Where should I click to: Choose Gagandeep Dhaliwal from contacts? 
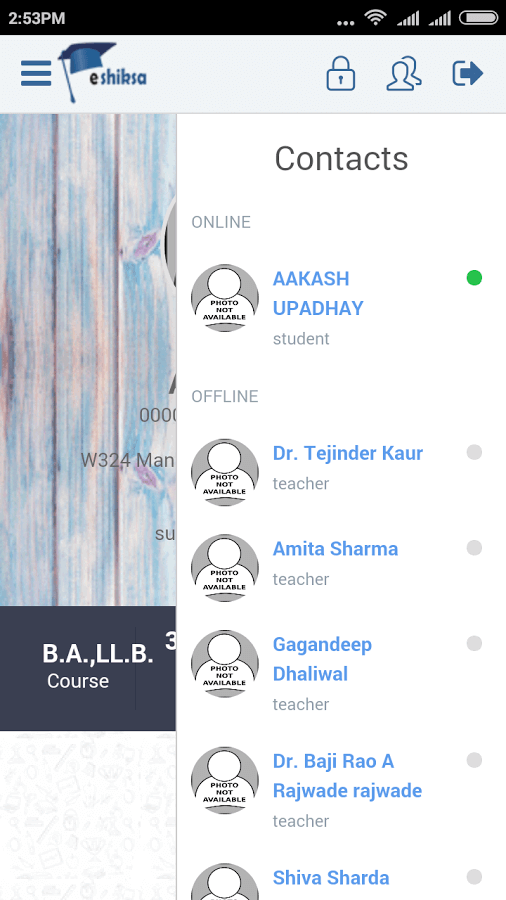click(341, 674)
